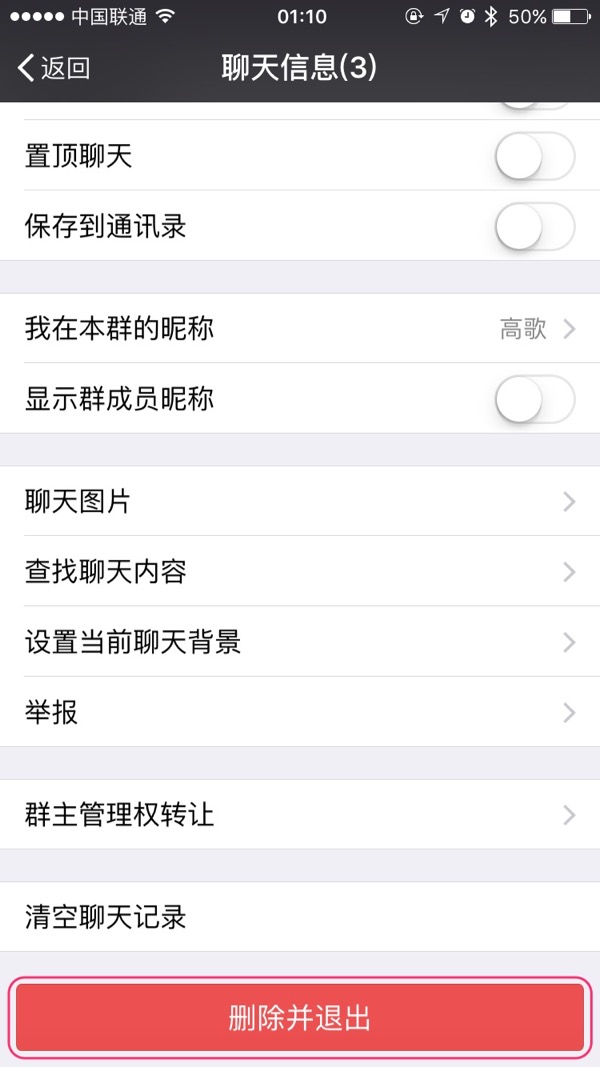
Task: Toggle the 置顶聊天 switch
Action: click(535, 156)
